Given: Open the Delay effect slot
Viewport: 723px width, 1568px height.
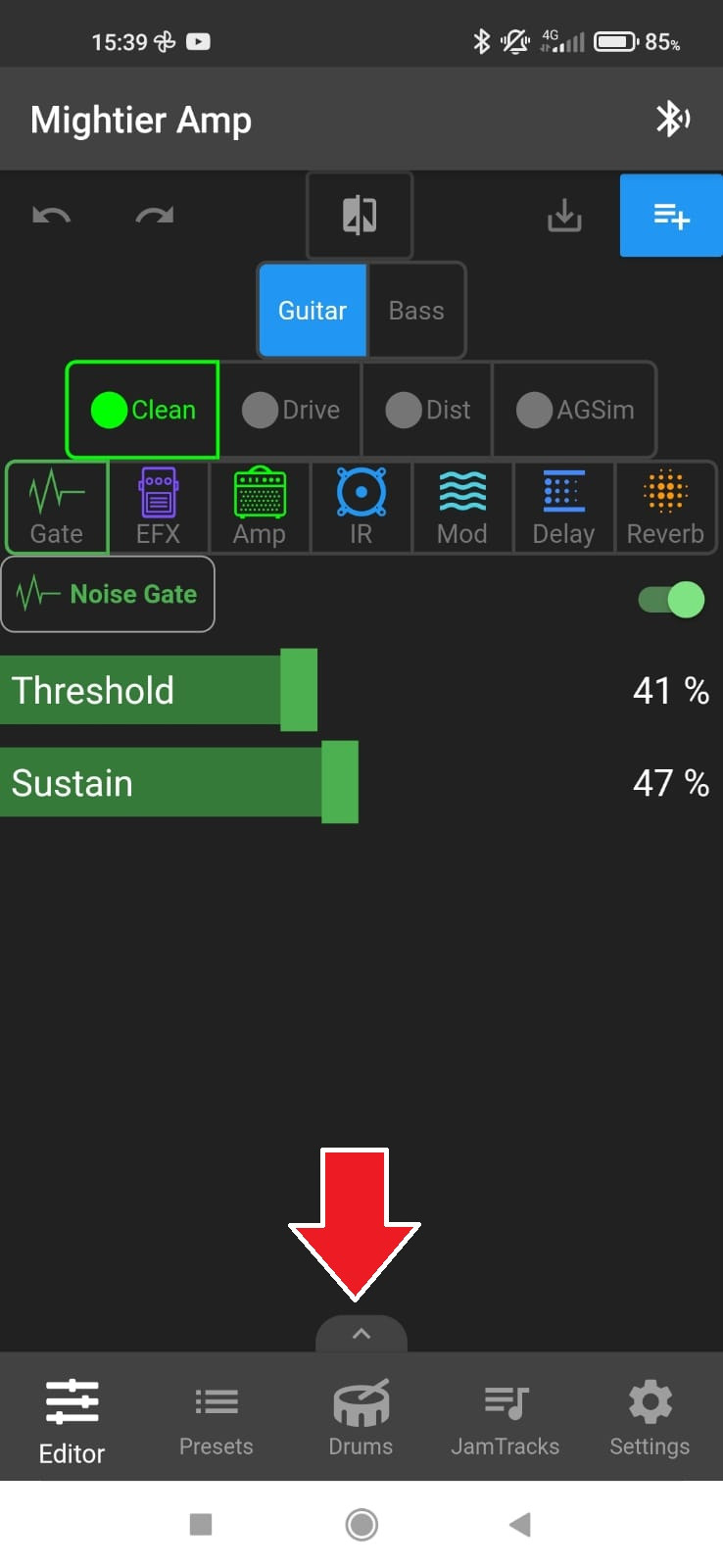Looking at the screenshot, I should (563, 508).
